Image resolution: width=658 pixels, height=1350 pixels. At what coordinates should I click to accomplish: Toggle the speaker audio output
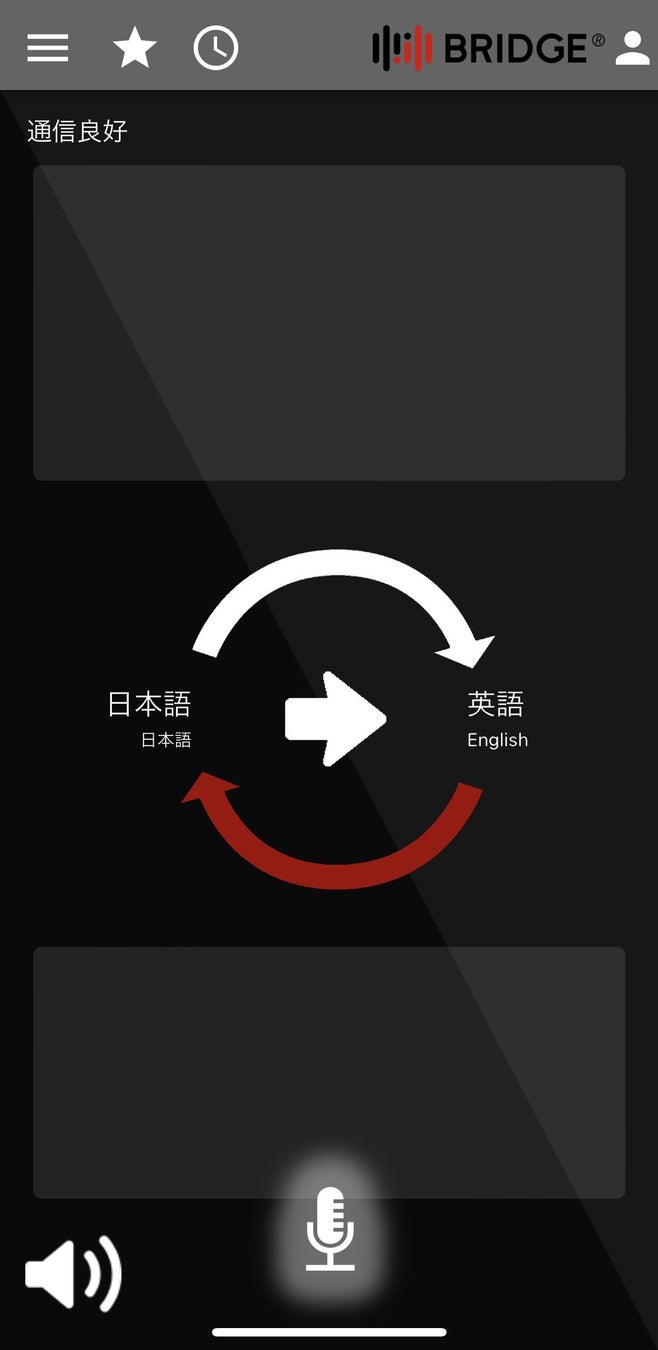[73, 1273]
